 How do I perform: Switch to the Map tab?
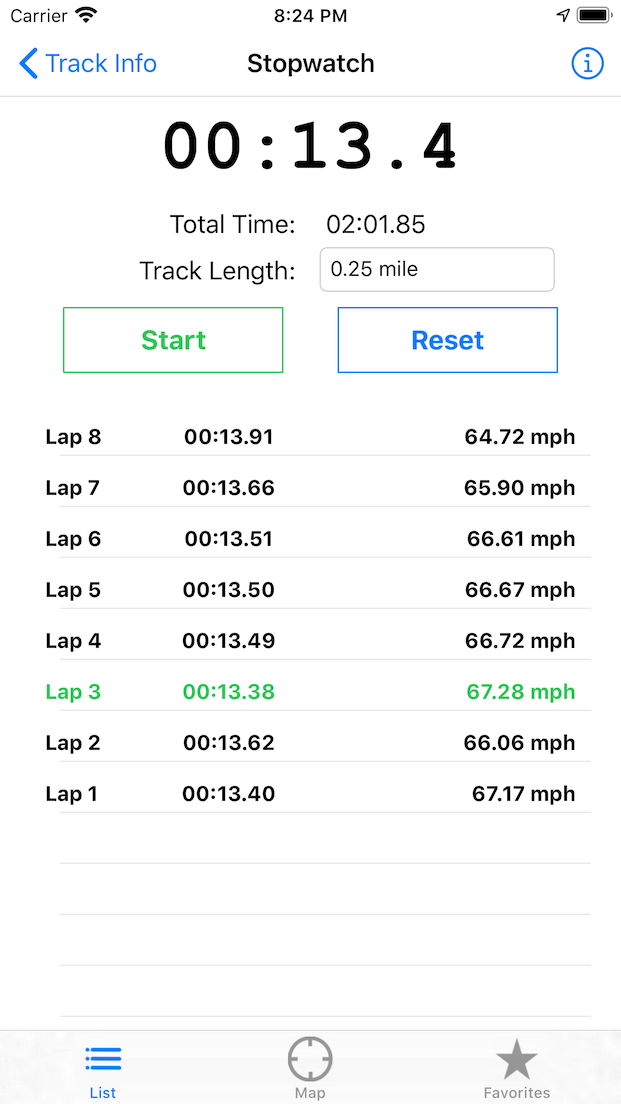click(310, 1069)
